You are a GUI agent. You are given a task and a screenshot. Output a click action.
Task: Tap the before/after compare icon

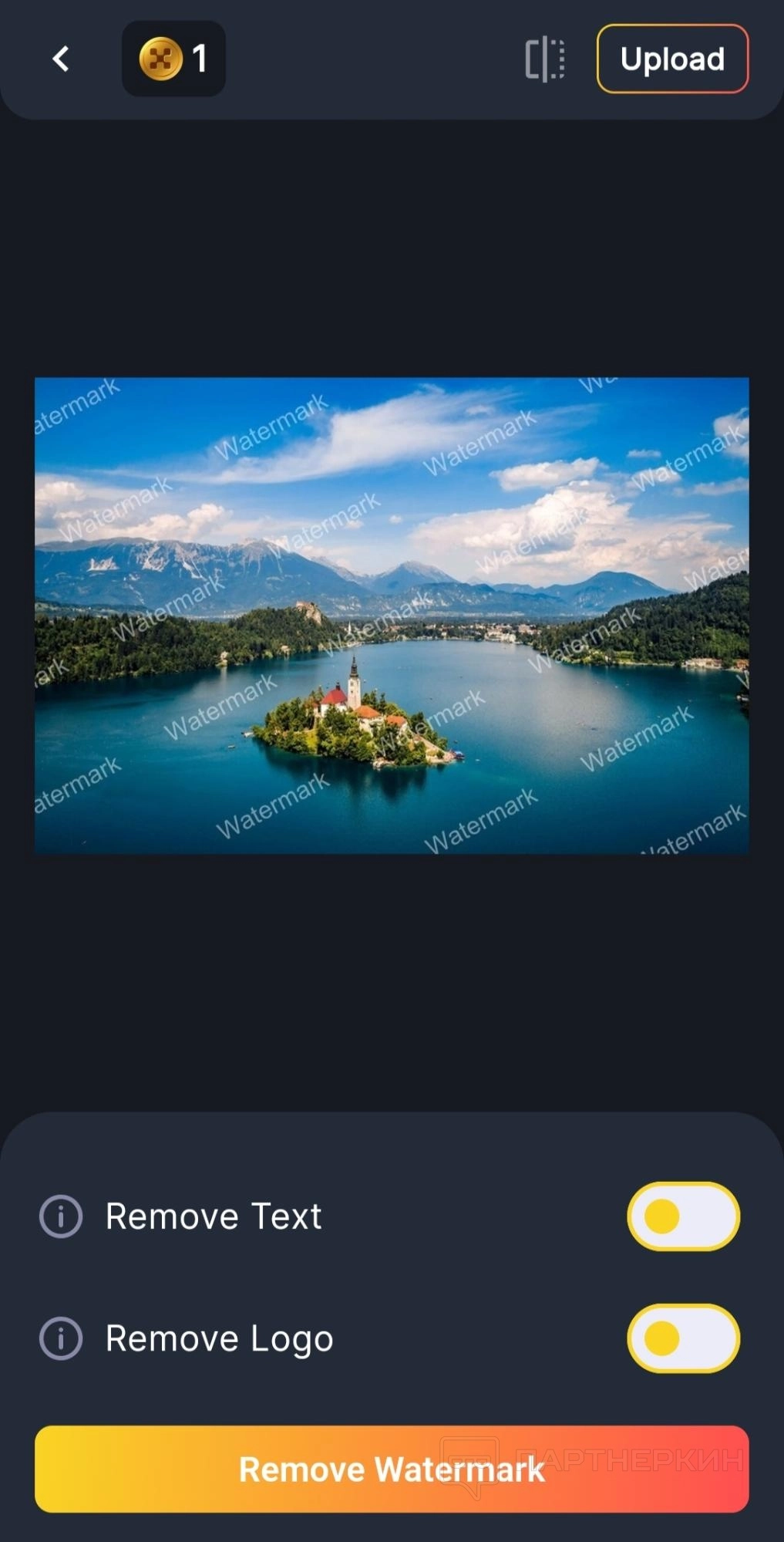(545, 59)
